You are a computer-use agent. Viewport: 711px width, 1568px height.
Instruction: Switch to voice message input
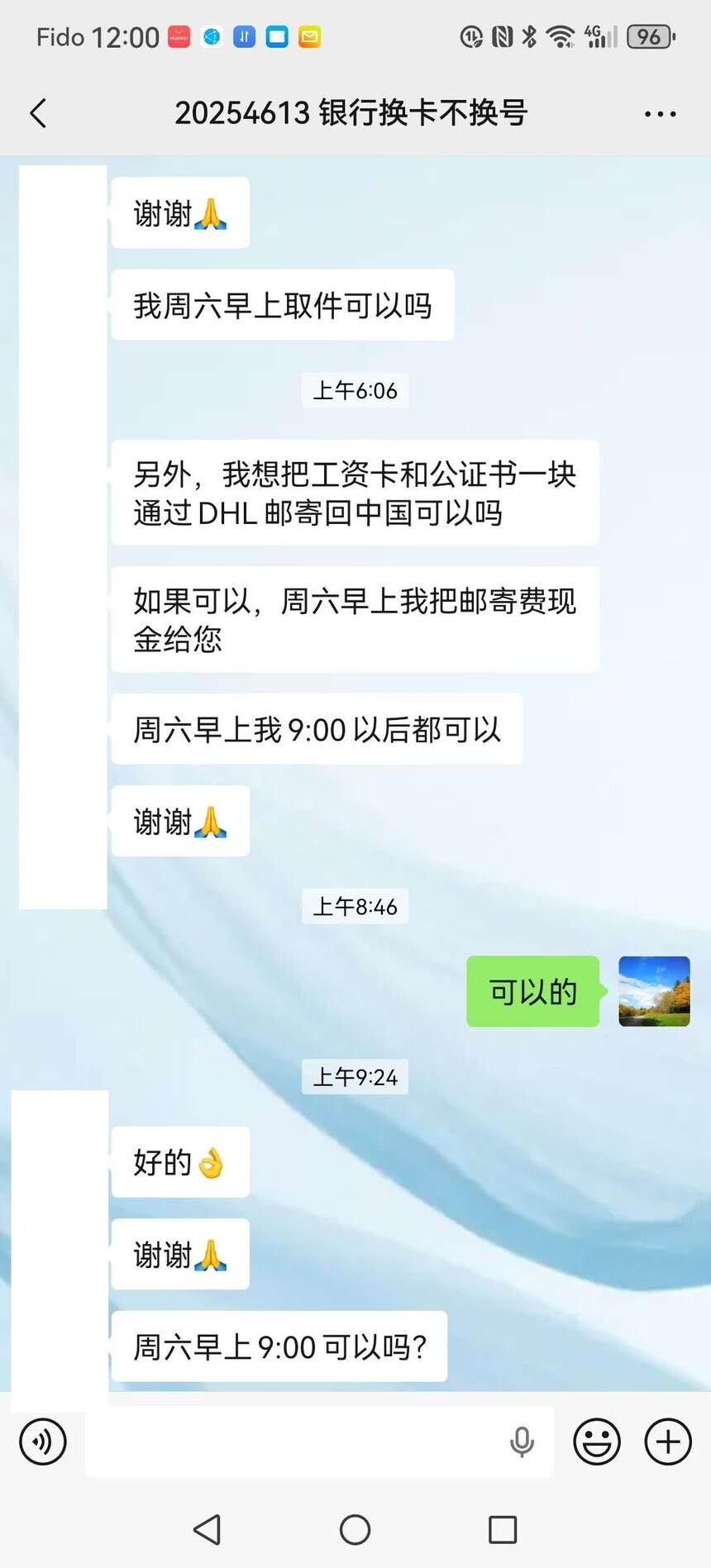[43, 1442]
